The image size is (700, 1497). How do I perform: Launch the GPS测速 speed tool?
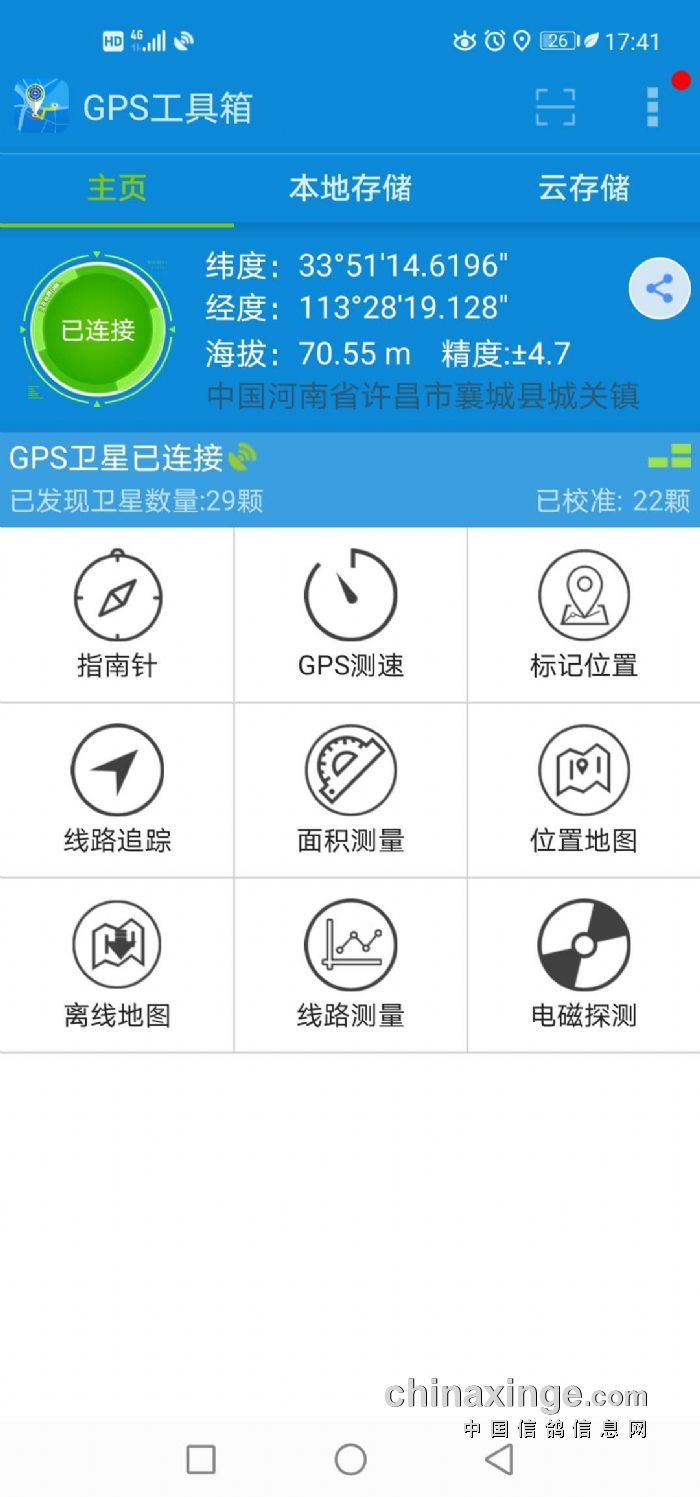click(x=350, y=615)
